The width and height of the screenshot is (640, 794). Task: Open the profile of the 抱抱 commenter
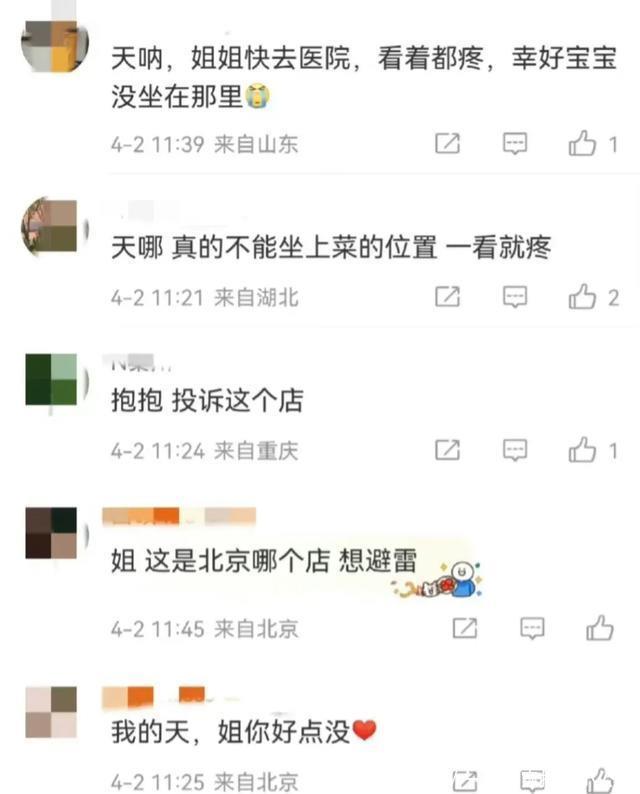click(51, 381)
